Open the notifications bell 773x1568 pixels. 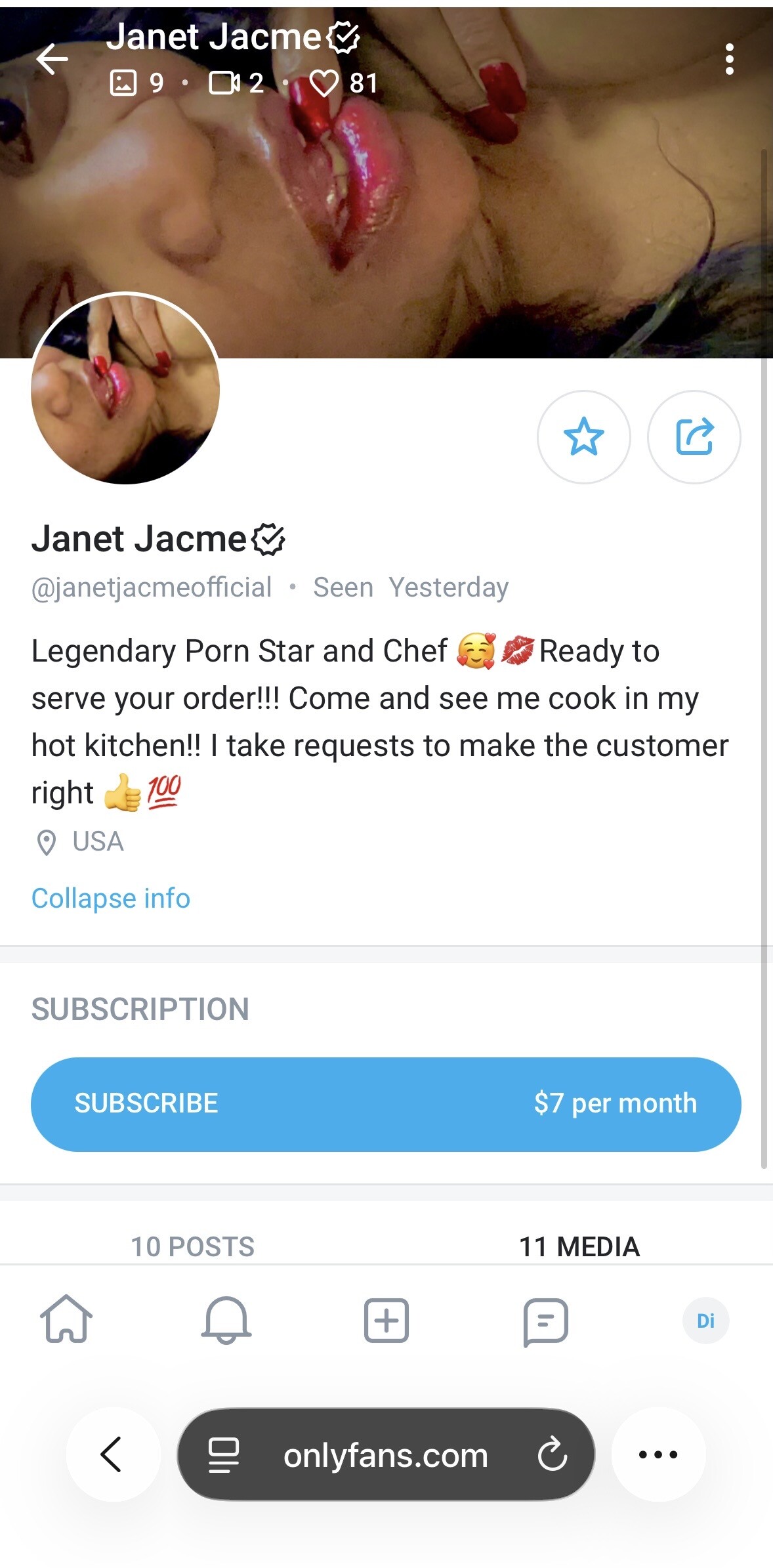pos(226,1320)
